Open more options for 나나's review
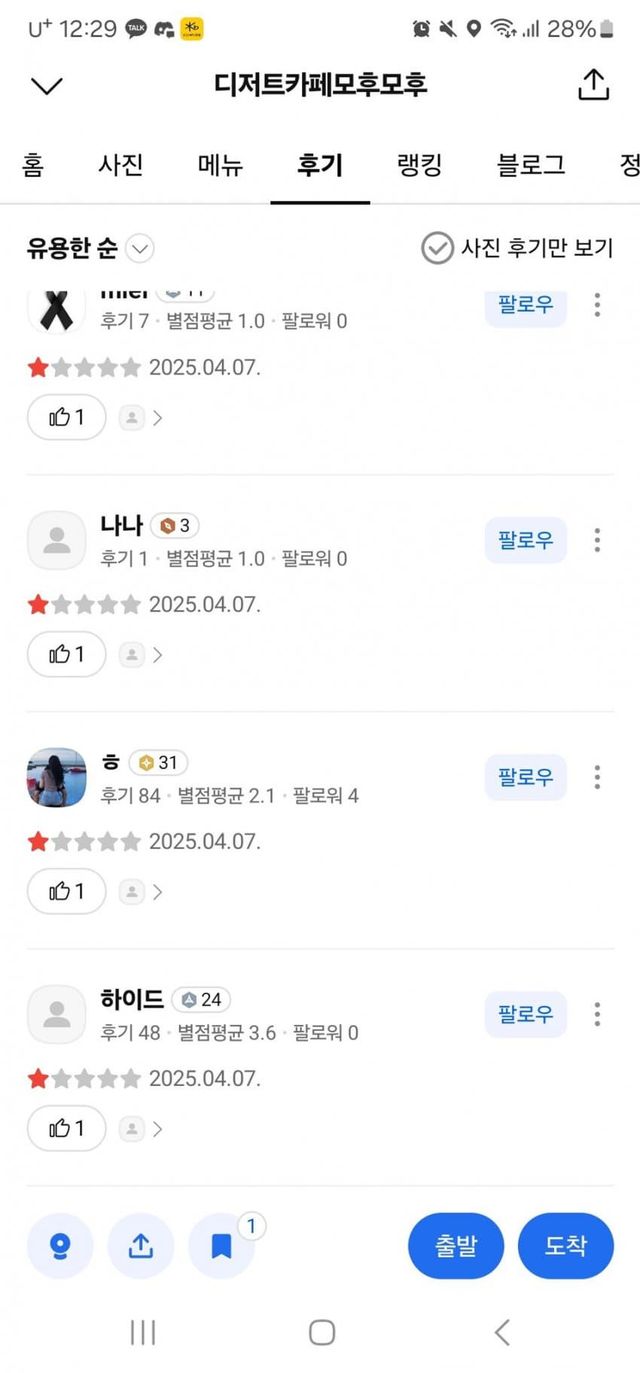640x1373 pixels. (597, 541)
